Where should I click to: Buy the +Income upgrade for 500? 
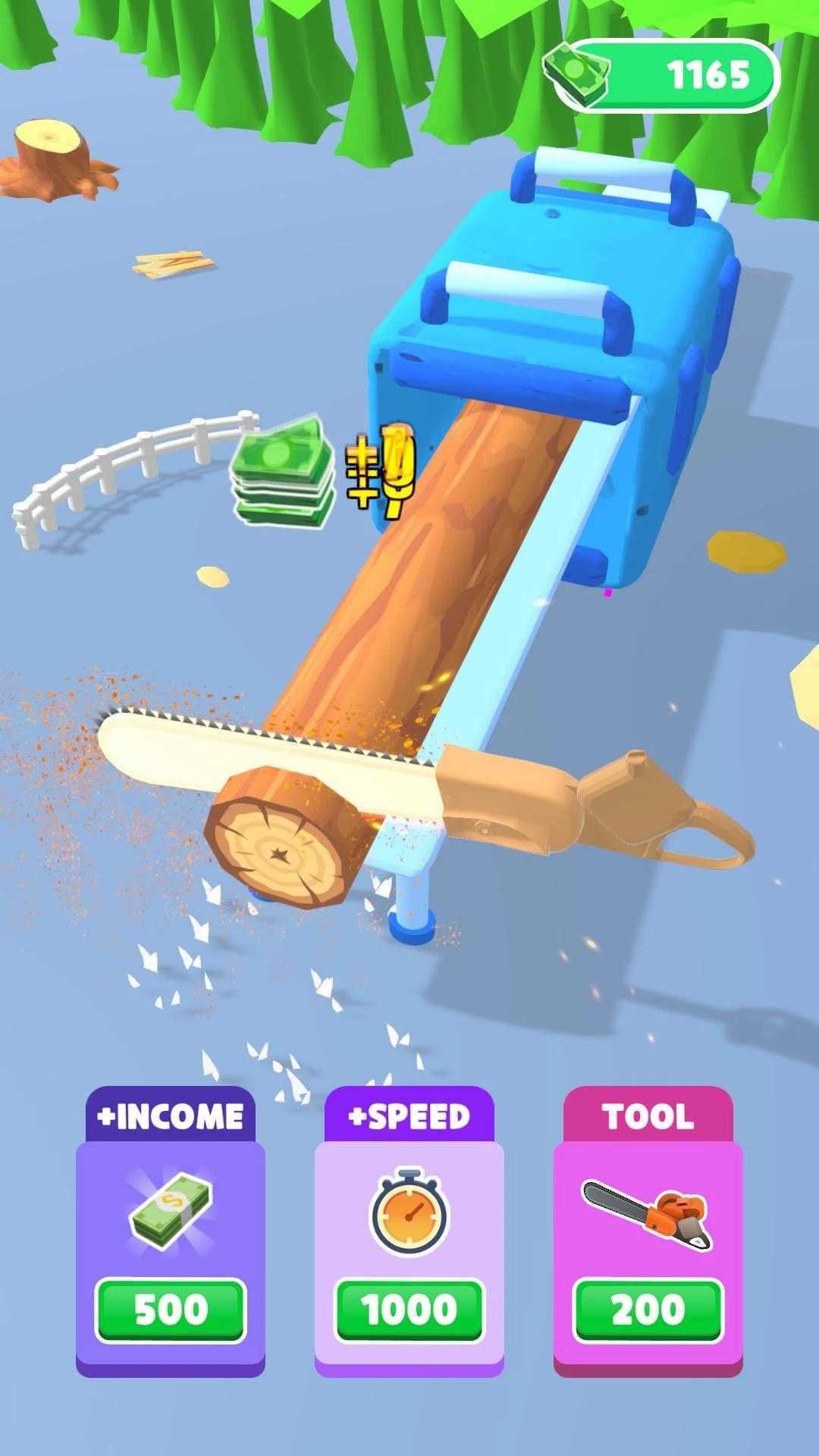tap(170, 1310)
